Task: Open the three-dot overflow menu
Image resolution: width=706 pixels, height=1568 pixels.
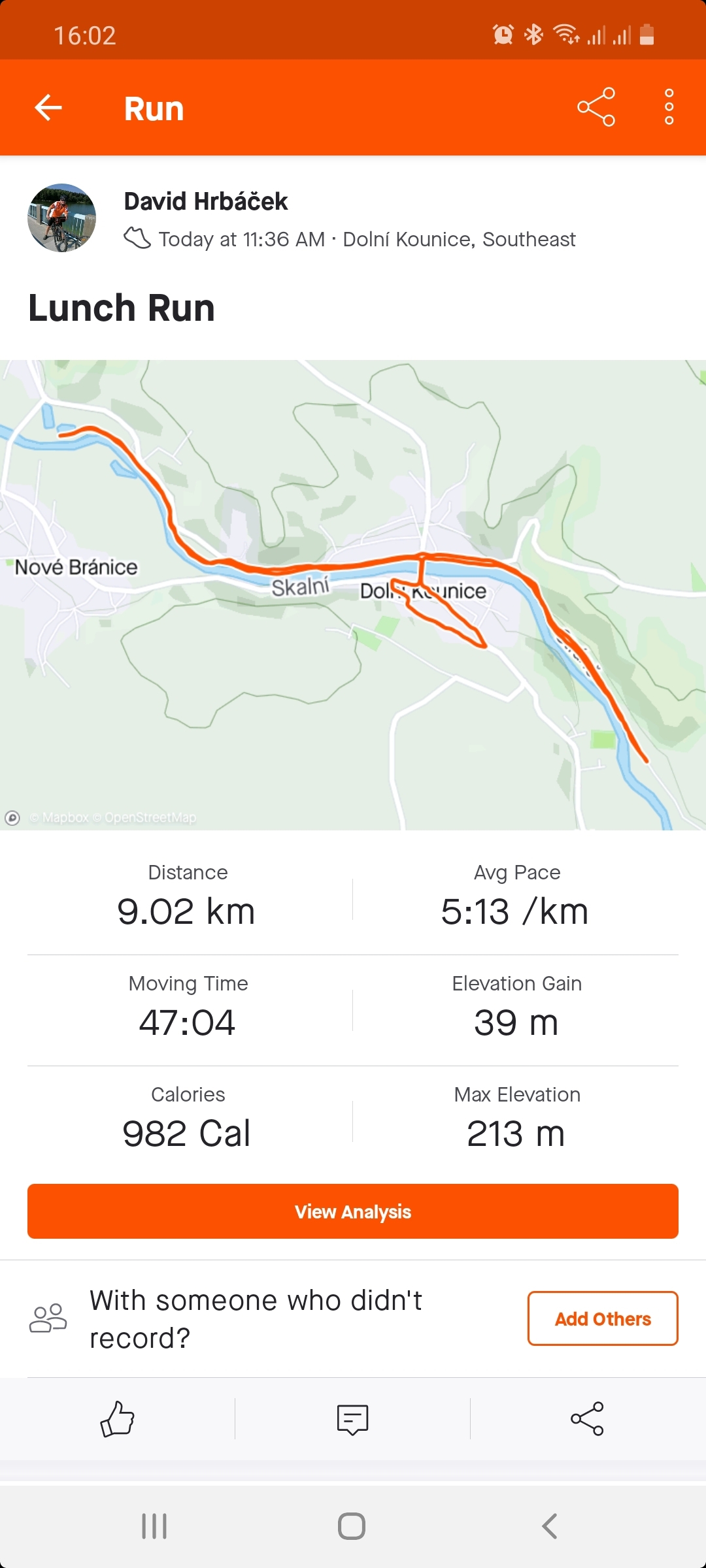Action: tap(669, 106)
